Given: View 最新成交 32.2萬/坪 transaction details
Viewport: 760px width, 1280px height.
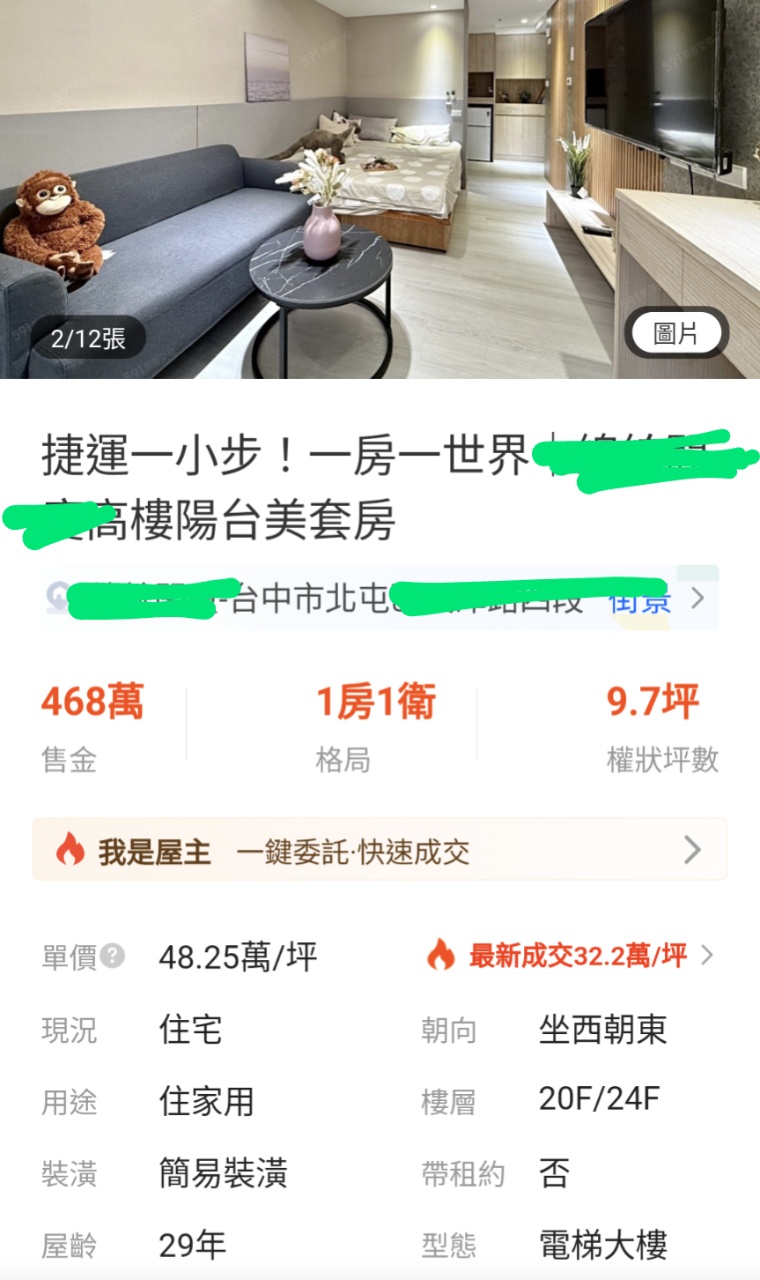Looking at the screenshot, I should [577, 956].
